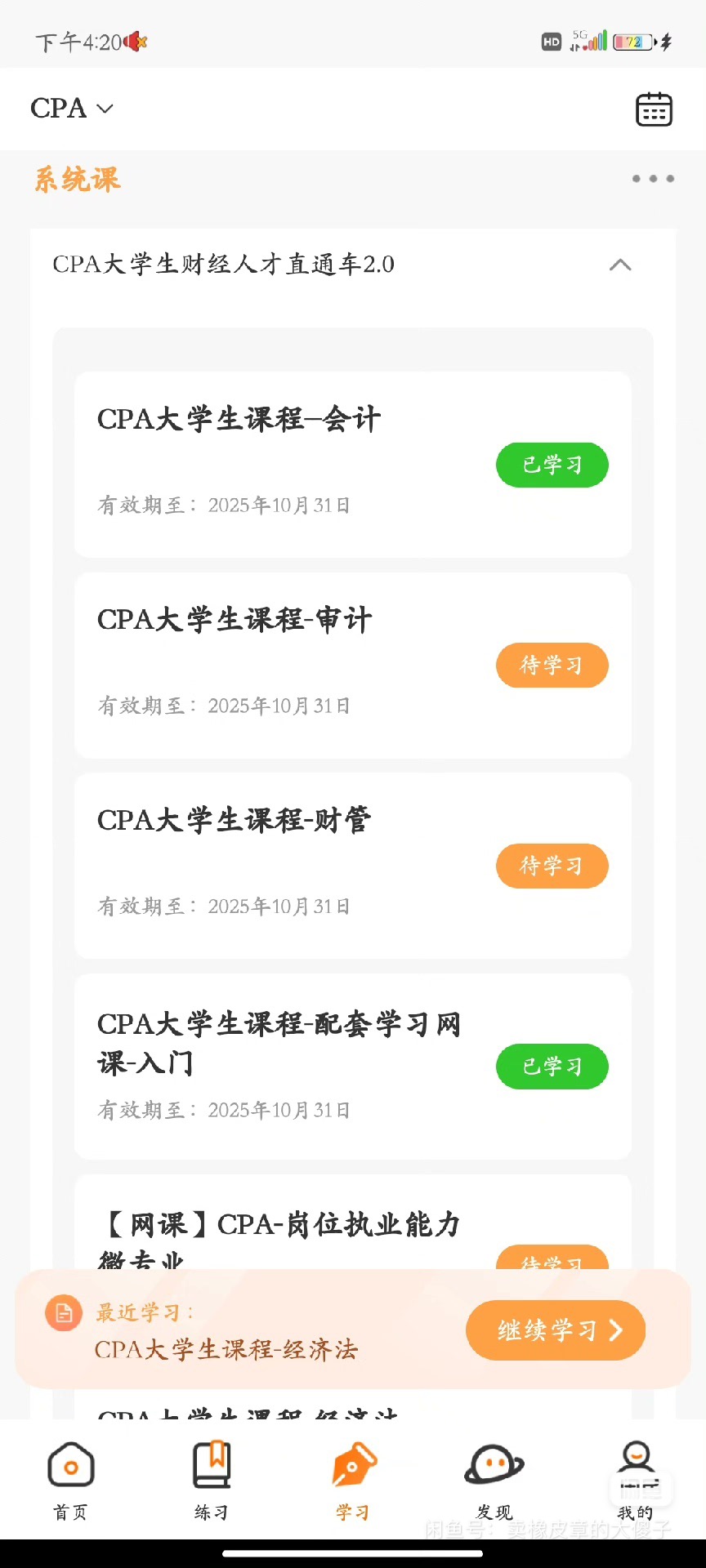Tap the document icon next to 最近学习
706x1568 pixels.
point(64,1313)
